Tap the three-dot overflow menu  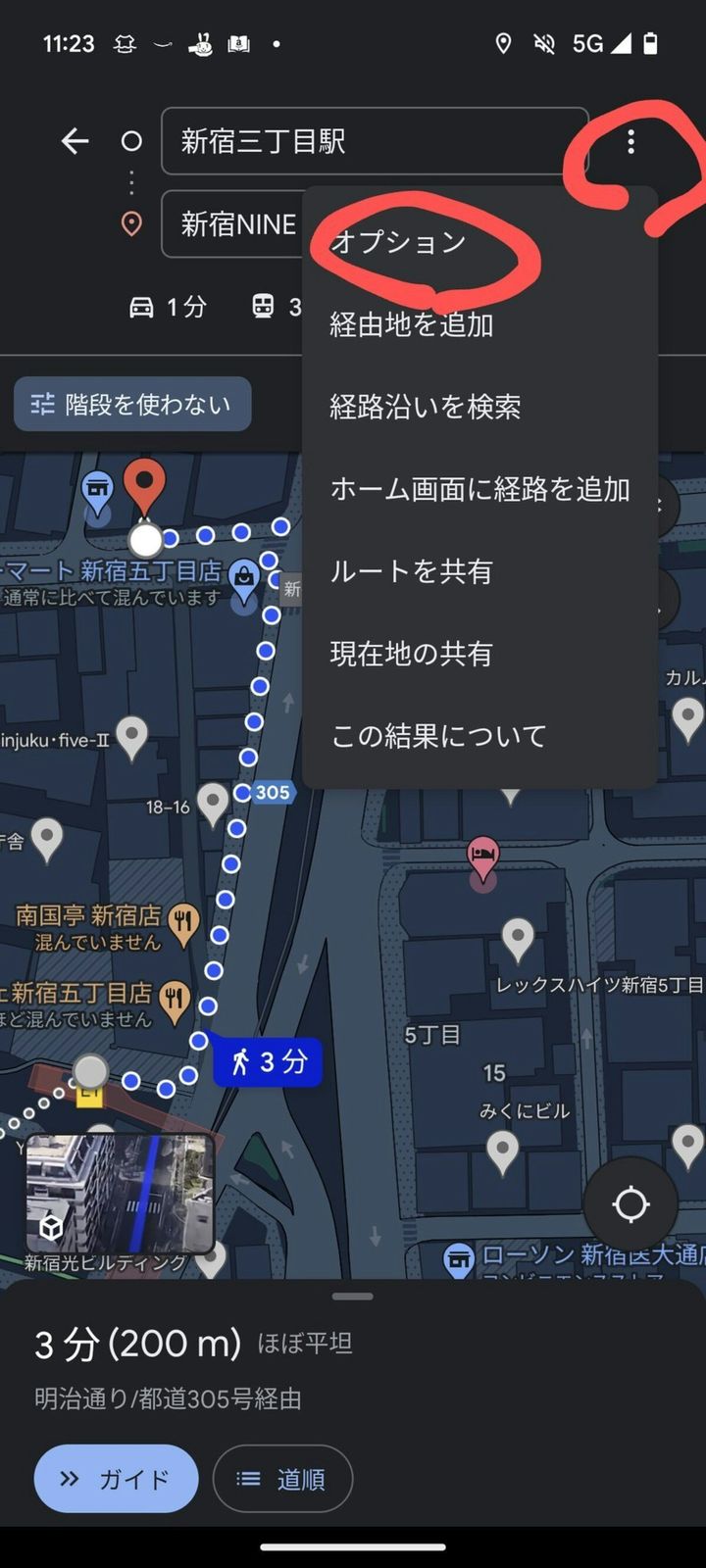[x=630, y=143]
